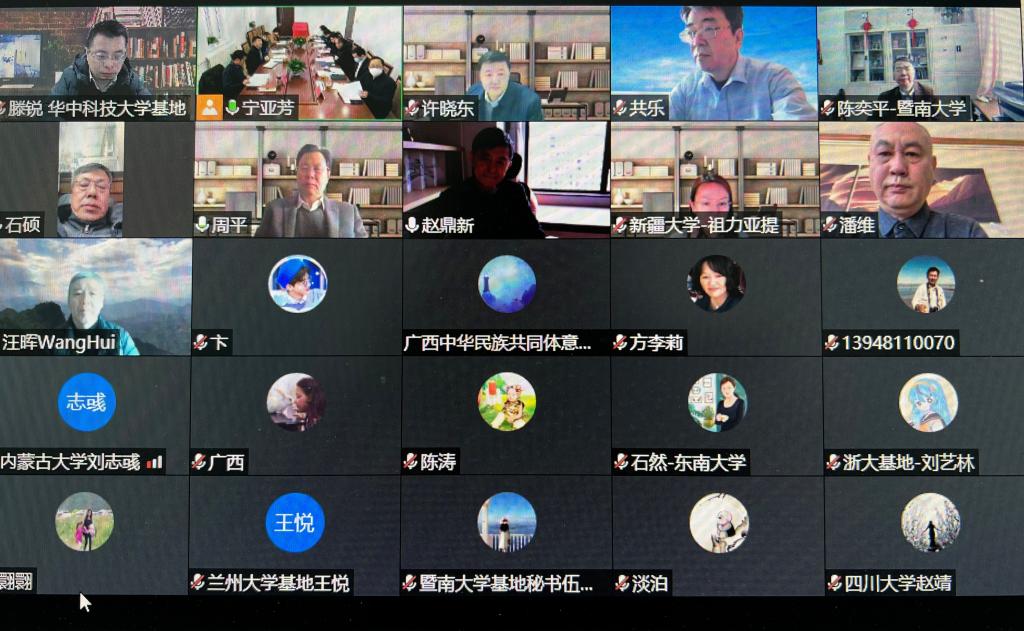Select 方李莉's participant tile

point(715,297)
